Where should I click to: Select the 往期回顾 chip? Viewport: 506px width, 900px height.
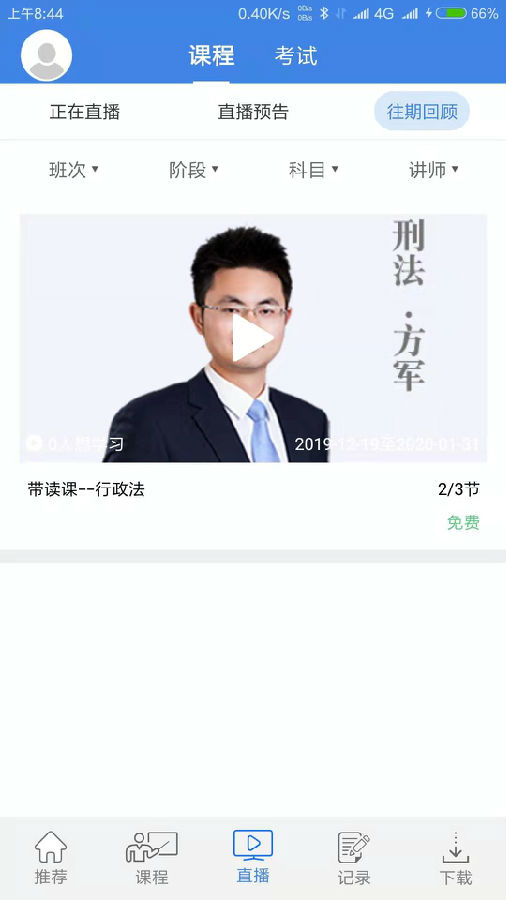(422, 111)
